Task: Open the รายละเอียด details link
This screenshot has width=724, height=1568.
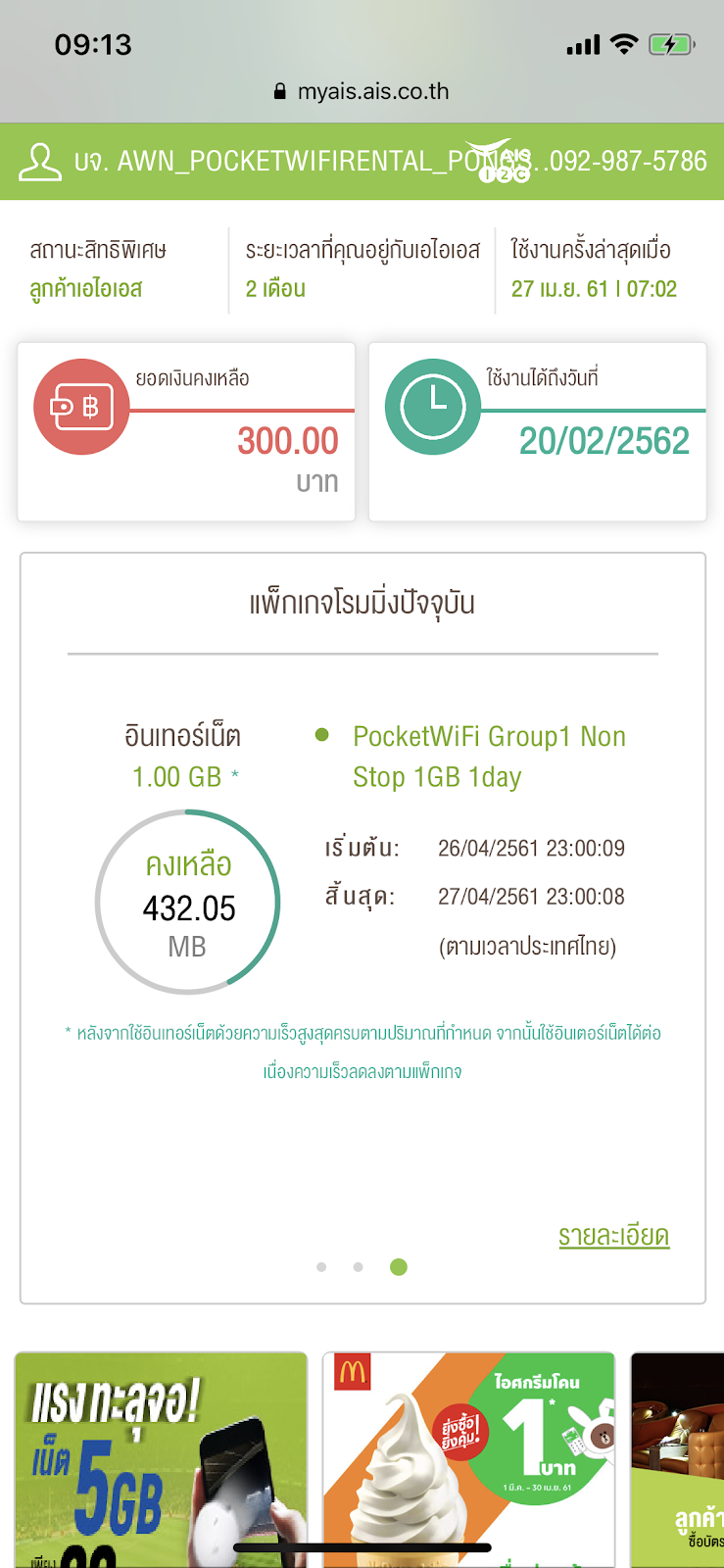Action: tap(613, 1236)
